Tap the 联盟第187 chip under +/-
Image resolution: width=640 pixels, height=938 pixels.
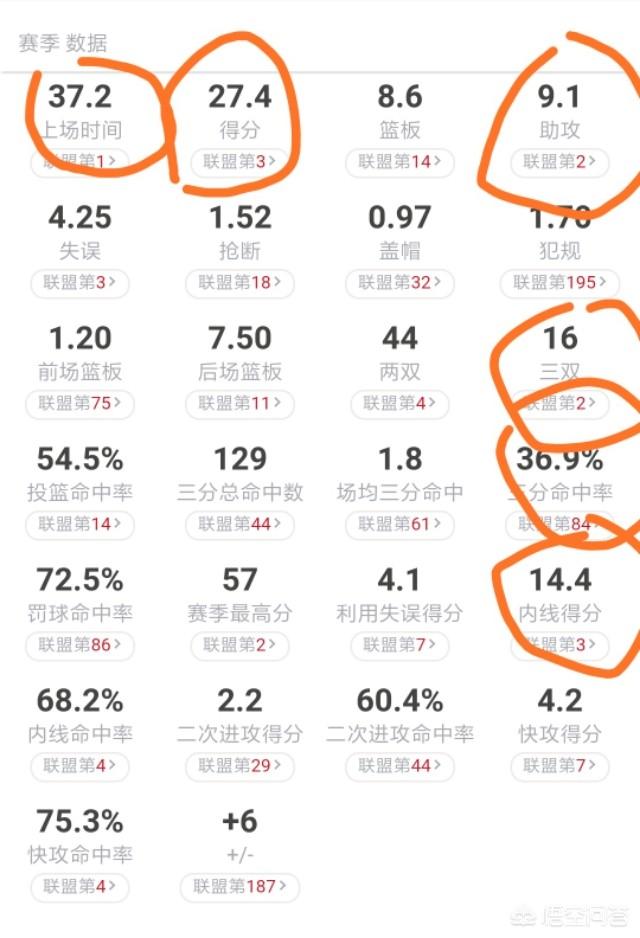[240, 886]
